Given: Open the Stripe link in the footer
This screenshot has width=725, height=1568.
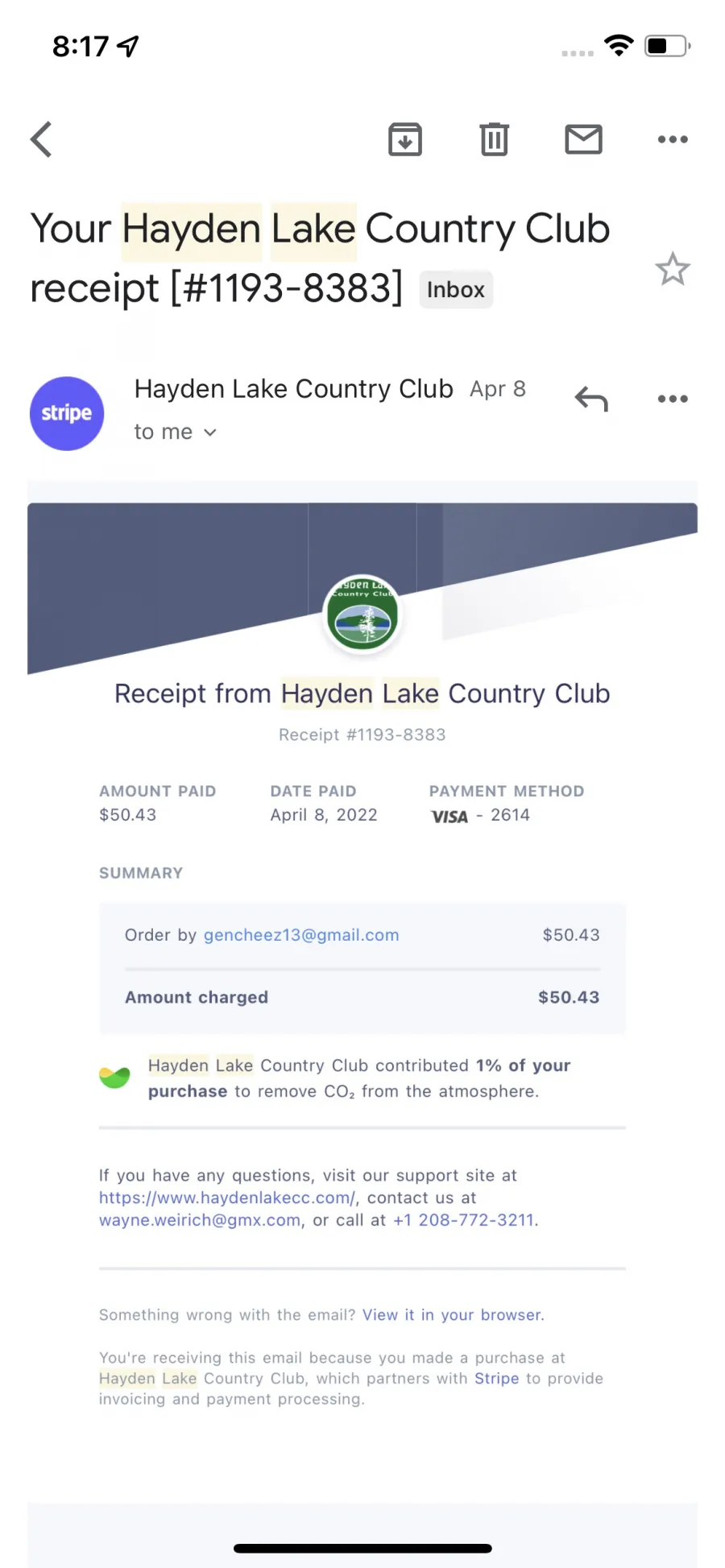Looking at the screenshot, I should [497, 1378].
